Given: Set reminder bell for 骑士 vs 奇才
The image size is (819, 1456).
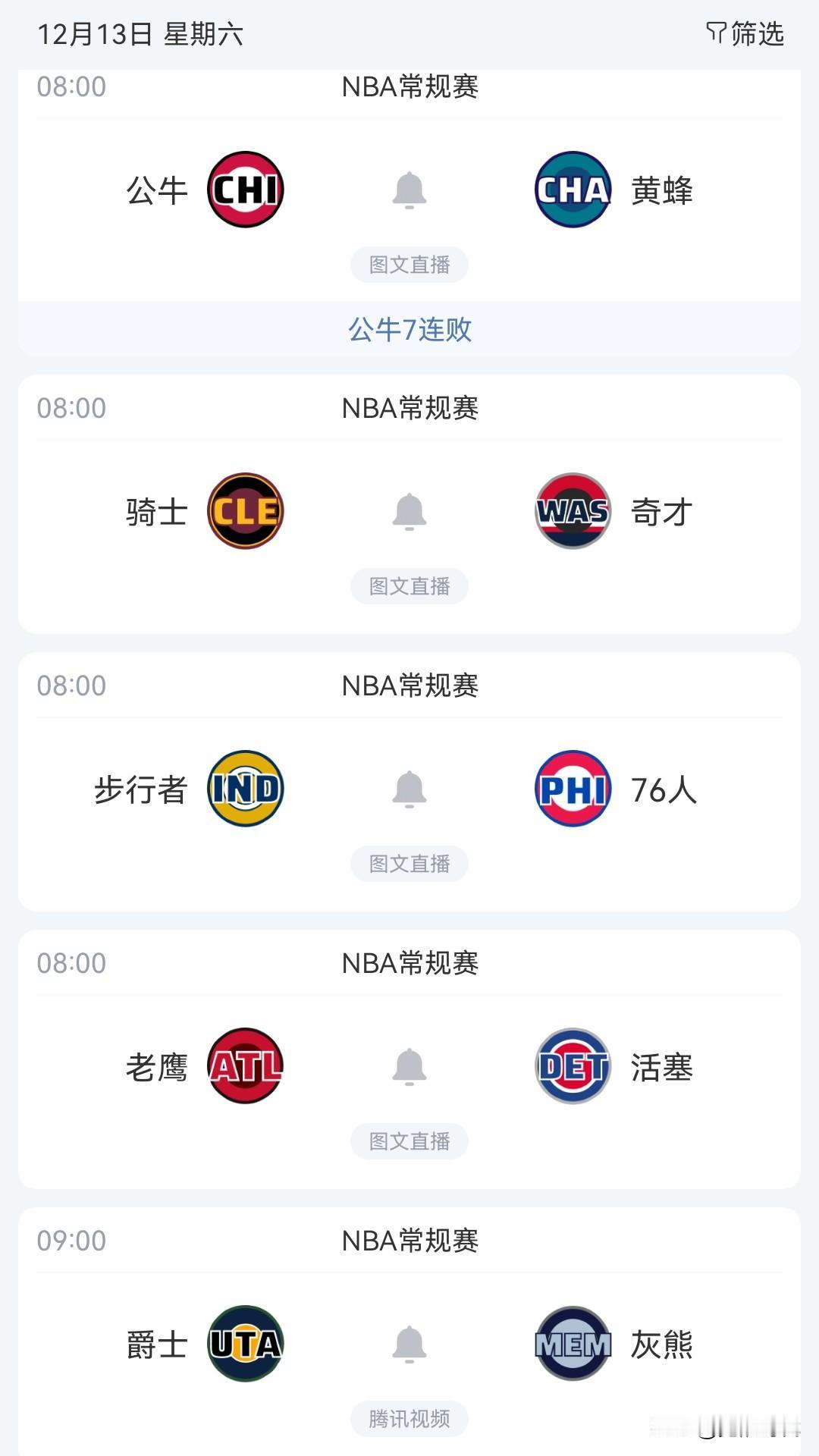Looking at the screenshot, I should pyautogui.click(x=409, y=512).
